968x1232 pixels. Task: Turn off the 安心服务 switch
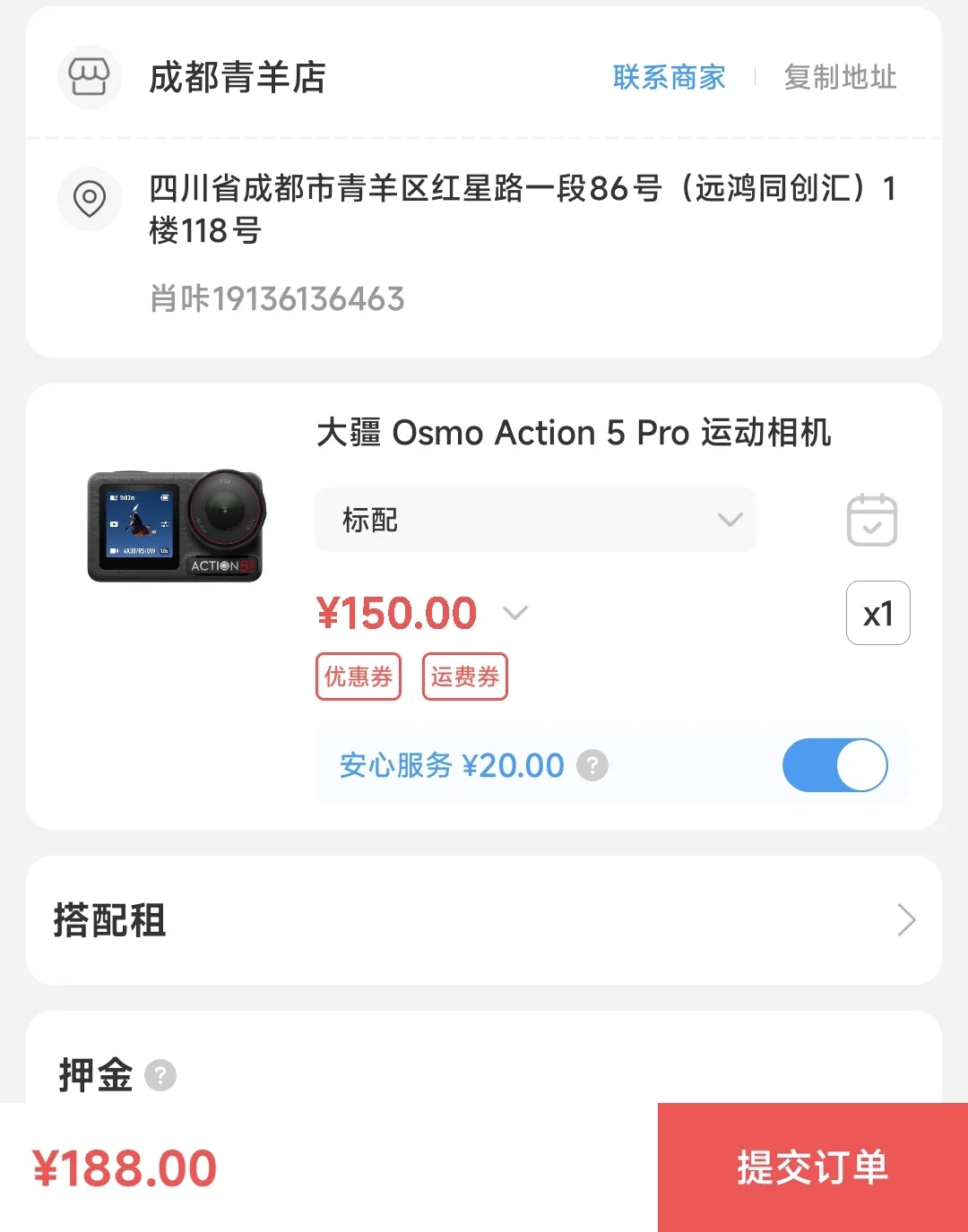click(x=834, y=765)
